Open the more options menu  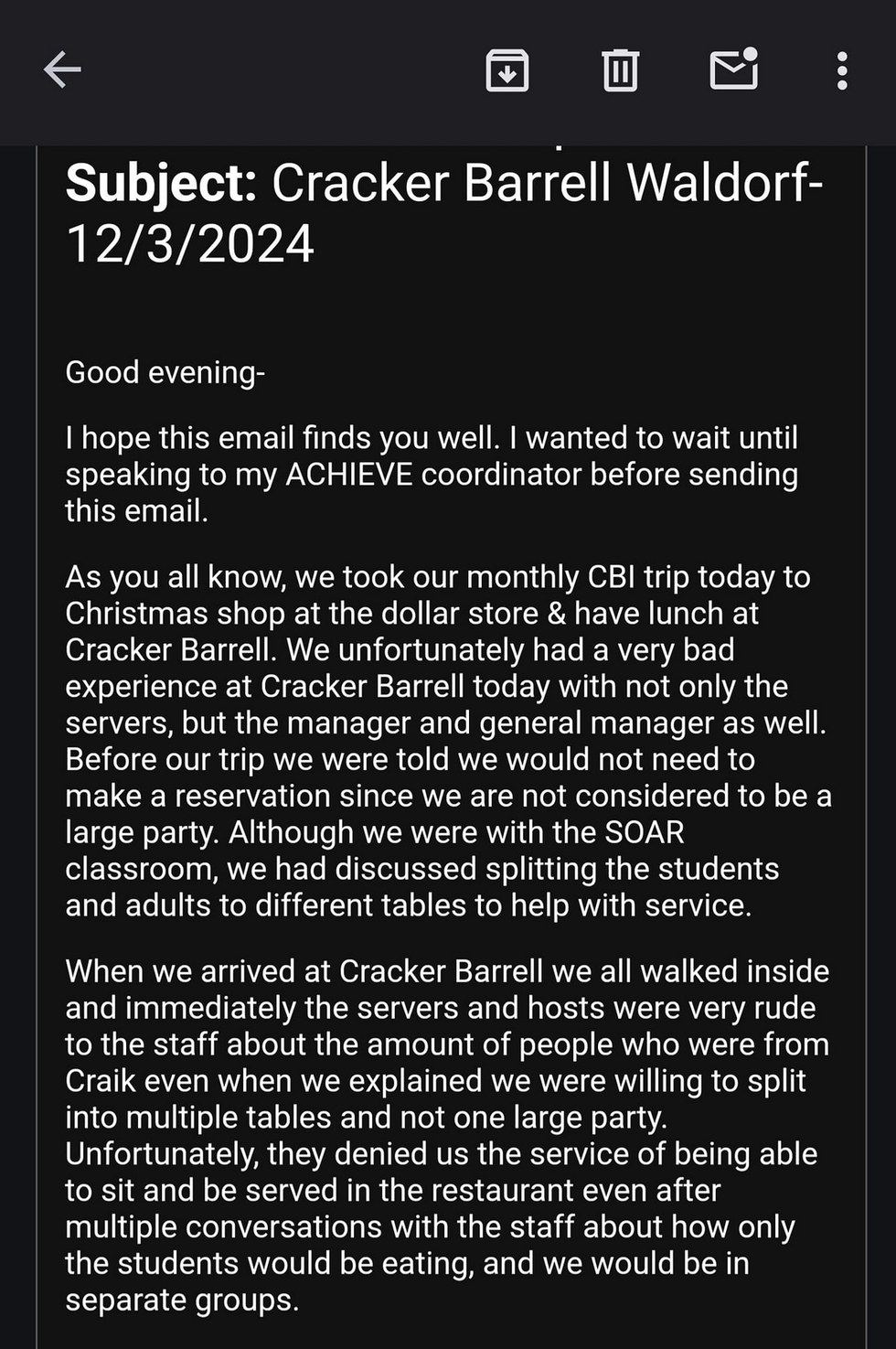pos(842,70)
